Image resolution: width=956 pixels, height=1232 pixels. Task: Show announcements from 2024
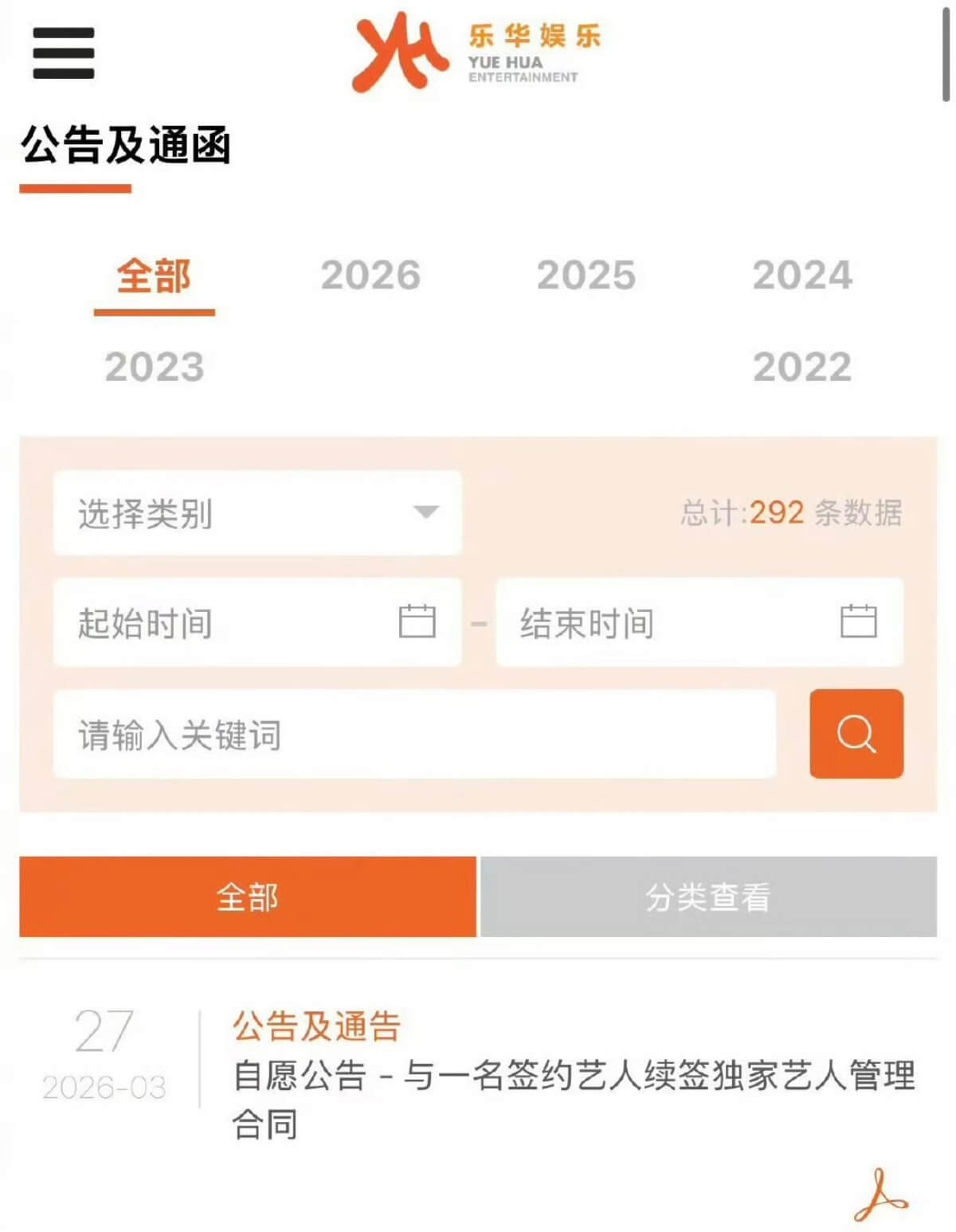coord(802,277)
